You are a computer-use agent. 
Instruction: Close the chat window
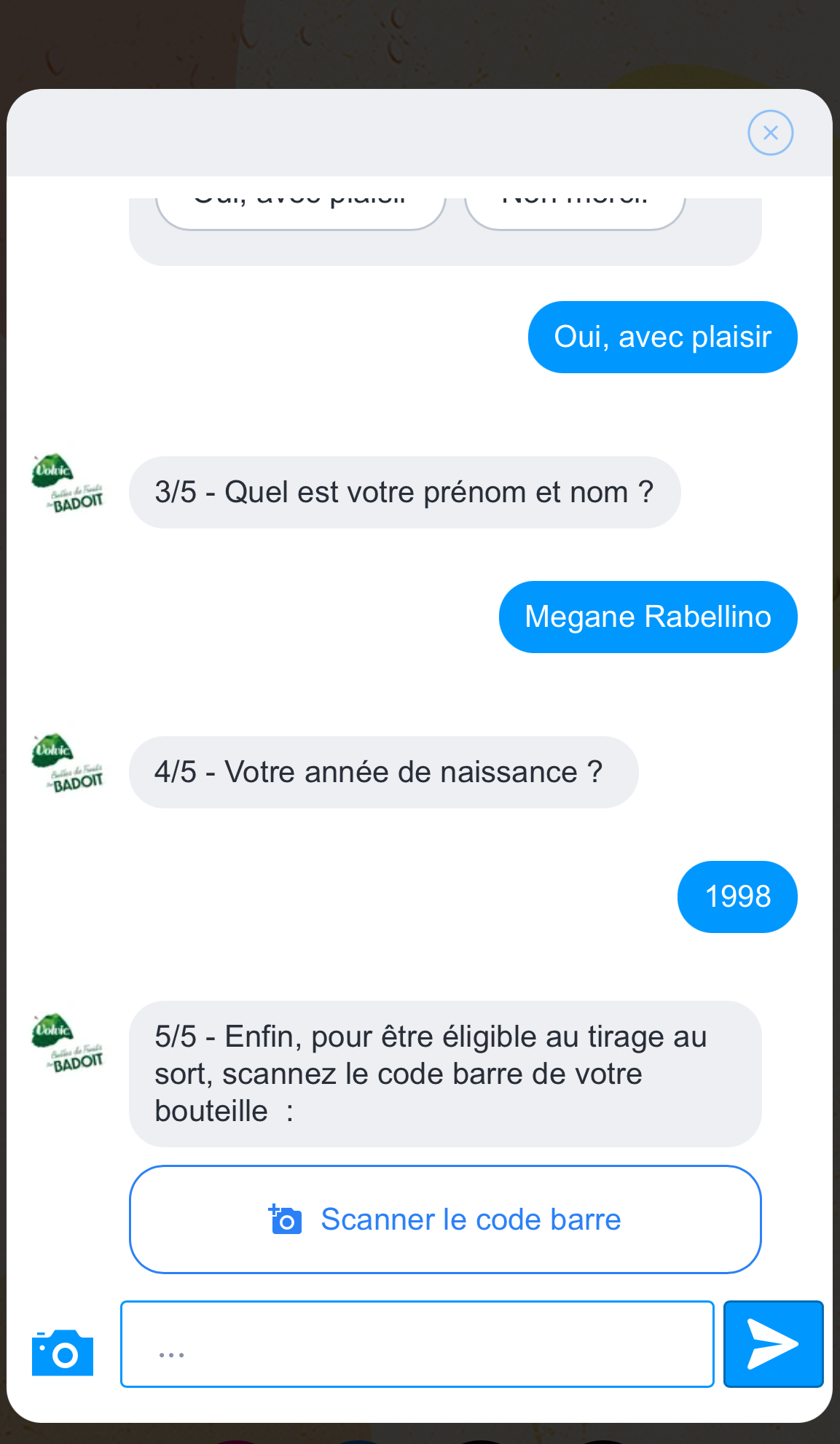click(x=770, y=133)
